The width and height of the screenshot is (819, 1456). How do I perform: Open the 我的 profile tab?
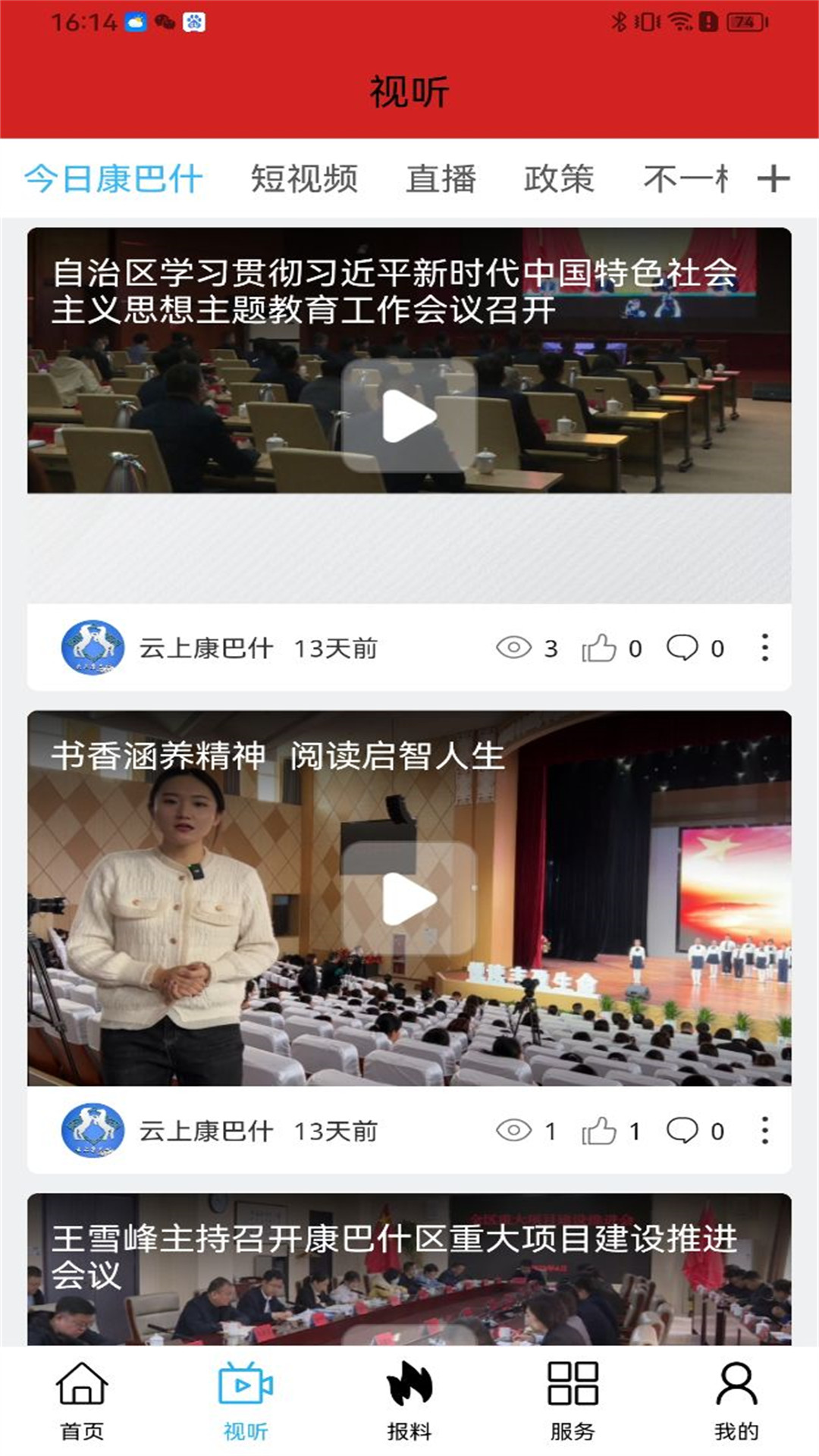736,1401
